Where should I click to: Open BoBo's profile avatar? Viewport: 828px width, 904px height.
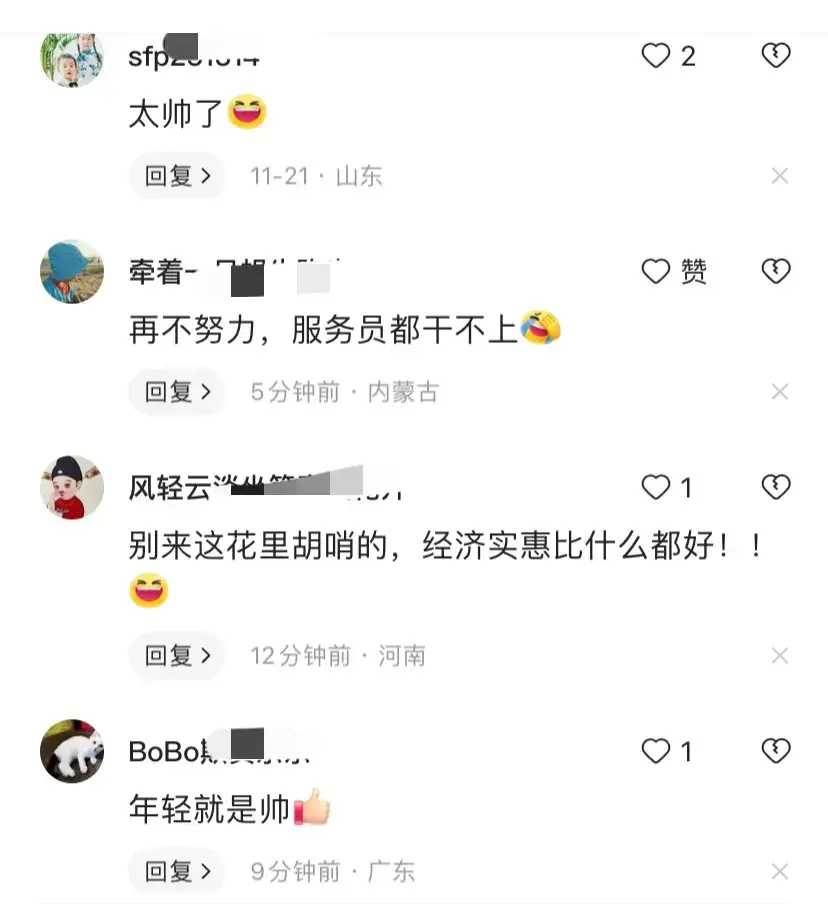pos(72,751)
